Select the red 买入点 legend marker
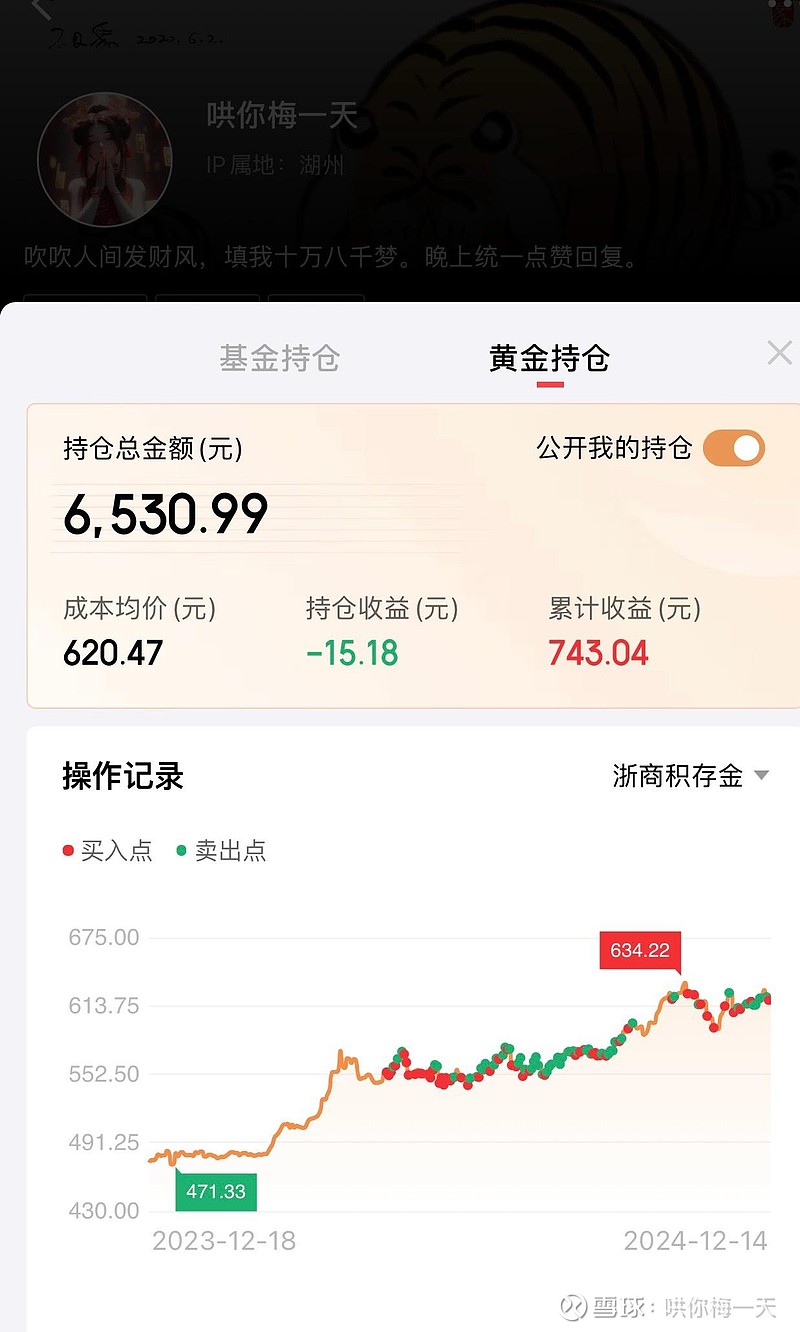The height and width of the screenshot is (1332, 800). 66,850
